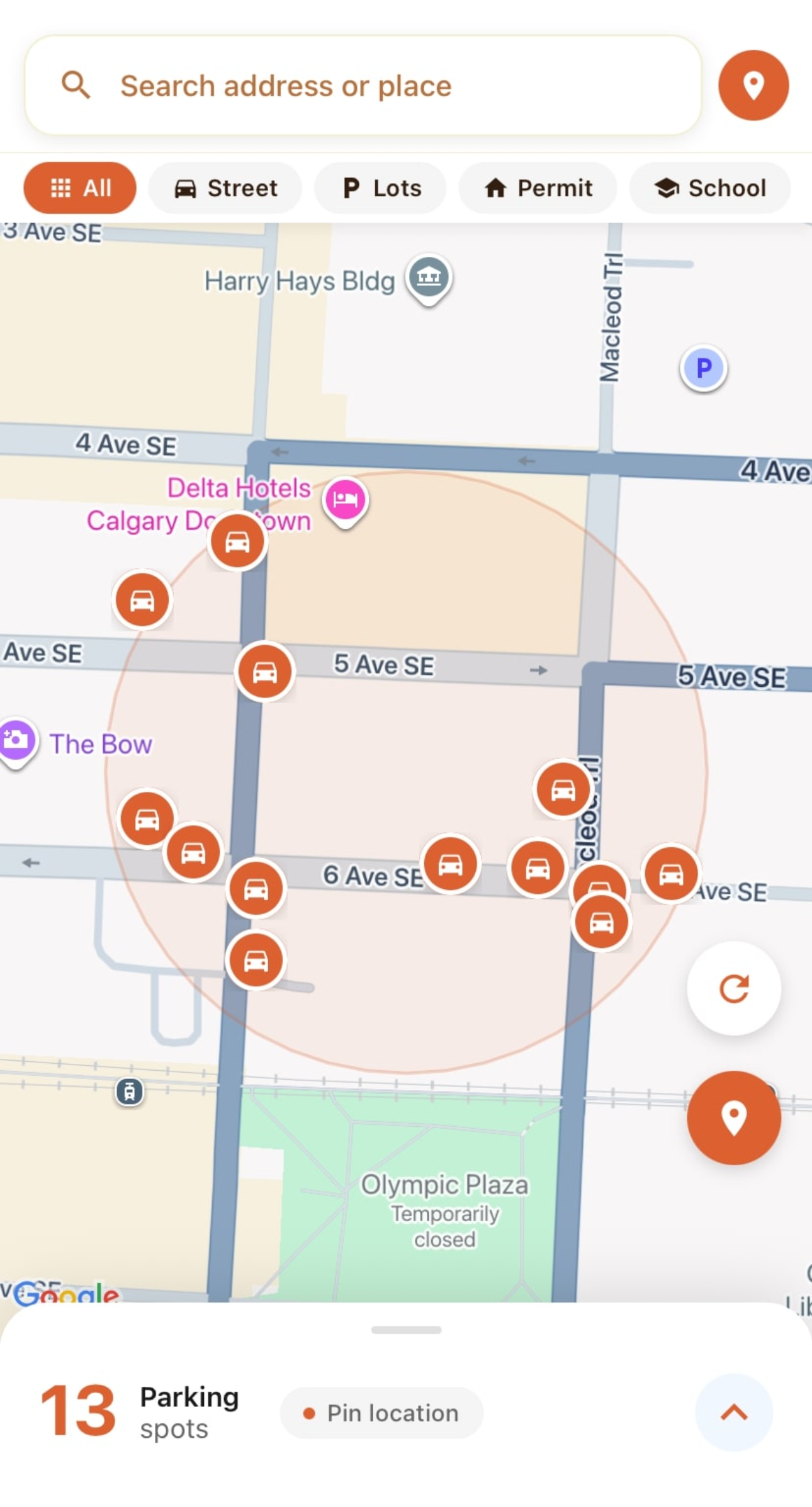
Task: Toggle the Permit parking filter
Action: (538, 188)
